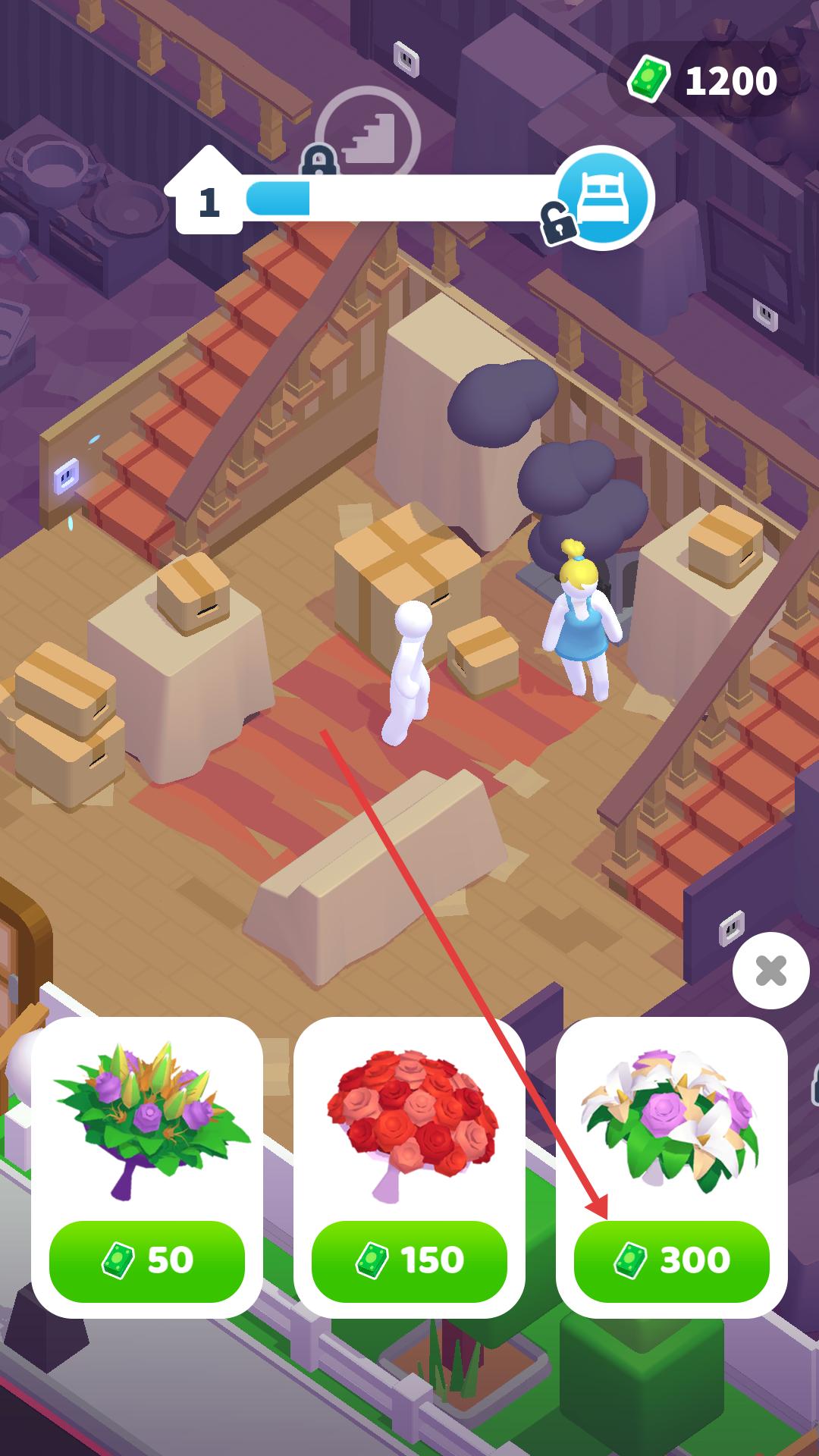Buy the white lily bouquet for 300
819x1456 pixels.
pos(672,1260)
